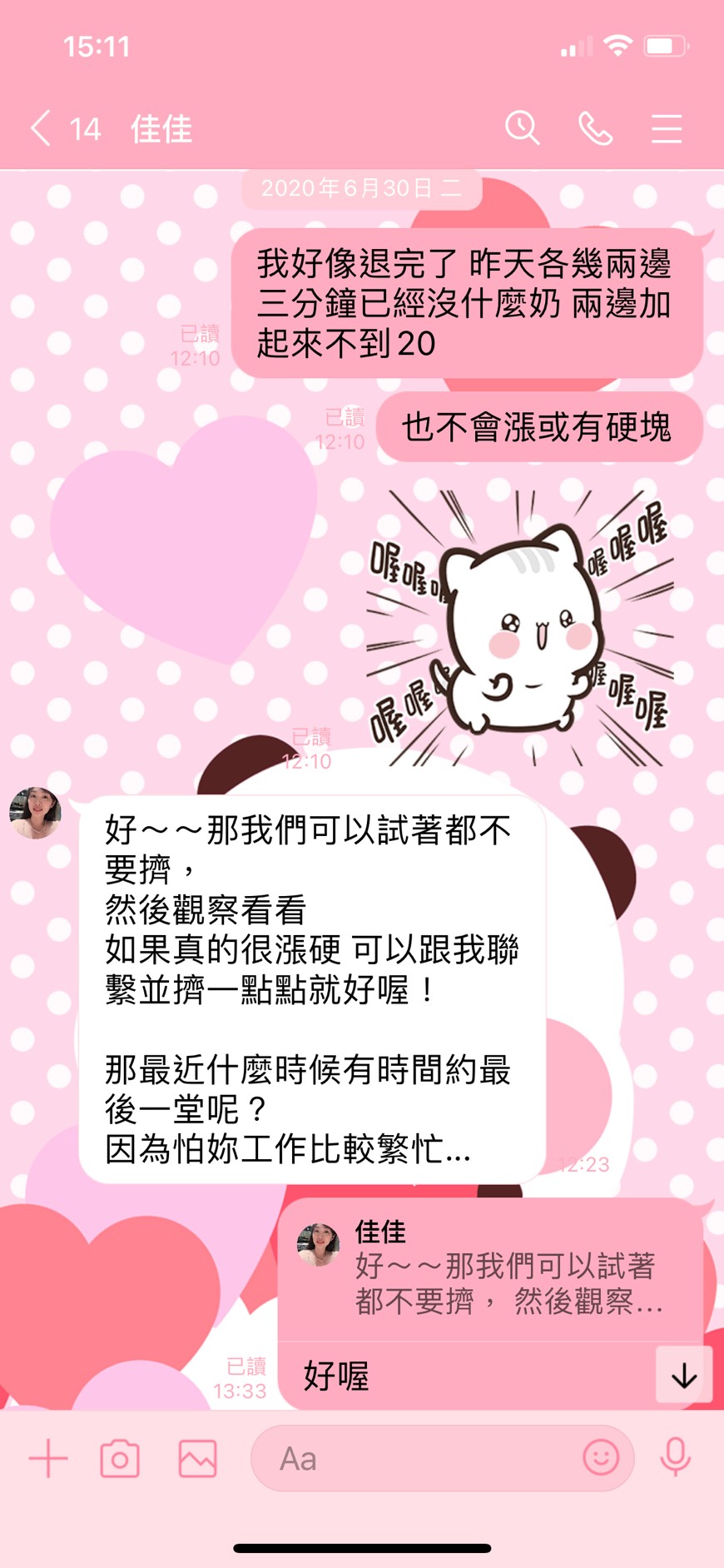Search within this chat conversation
Screen dimensions: 724x1568
(x=523, y=128)
